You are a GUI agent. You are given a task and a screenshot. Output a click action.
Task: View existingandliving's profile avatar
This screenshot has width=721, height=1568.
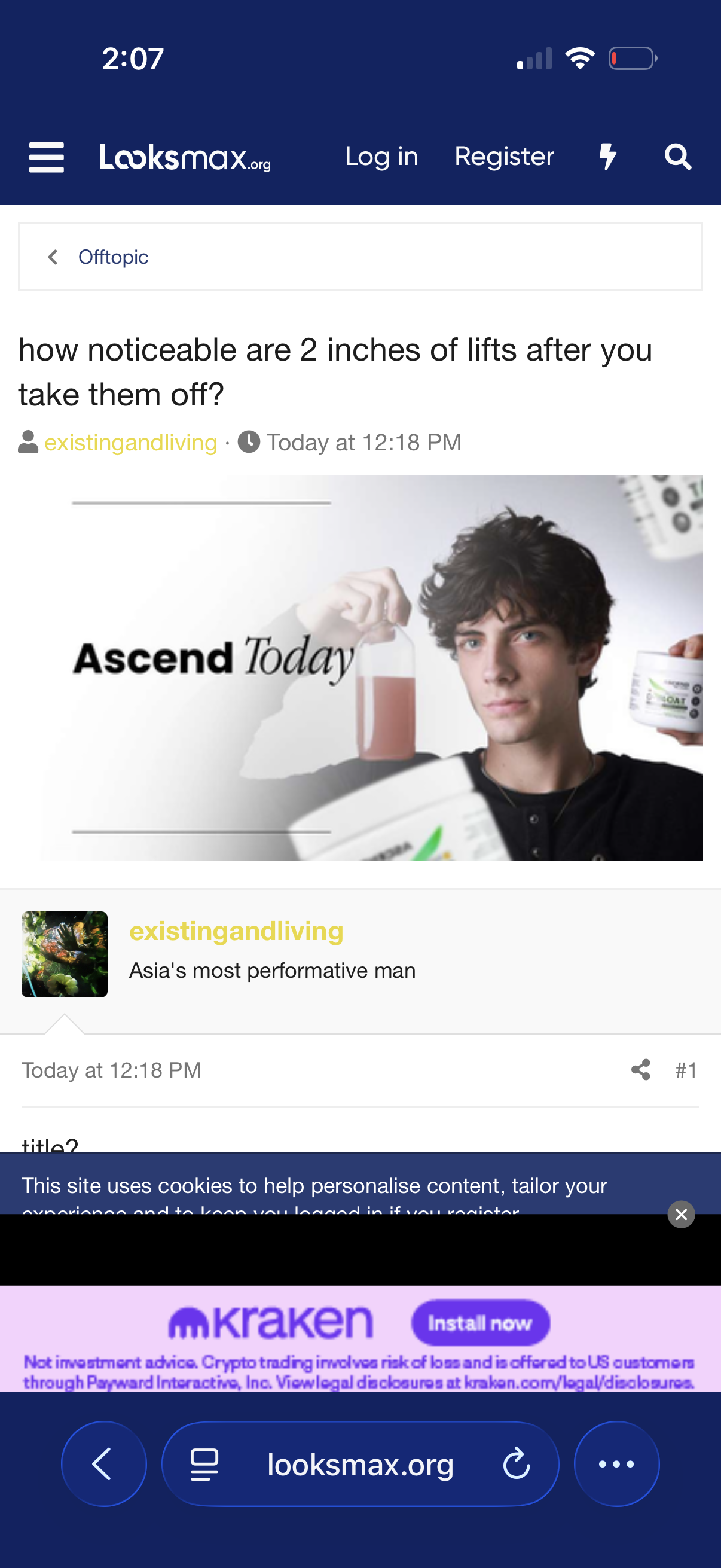65,954
